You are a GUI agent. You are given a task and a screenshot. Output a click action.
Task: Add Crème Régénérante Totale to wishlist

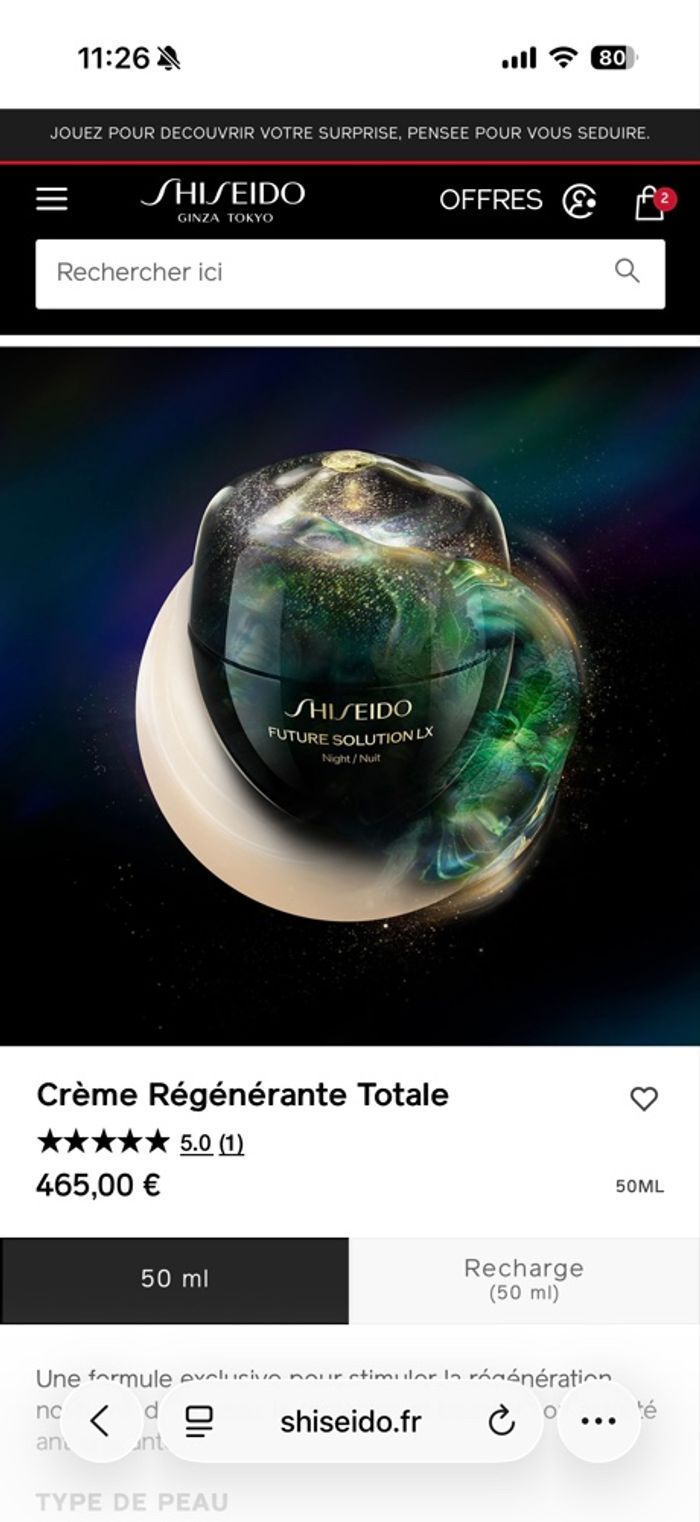point(644,1099)
